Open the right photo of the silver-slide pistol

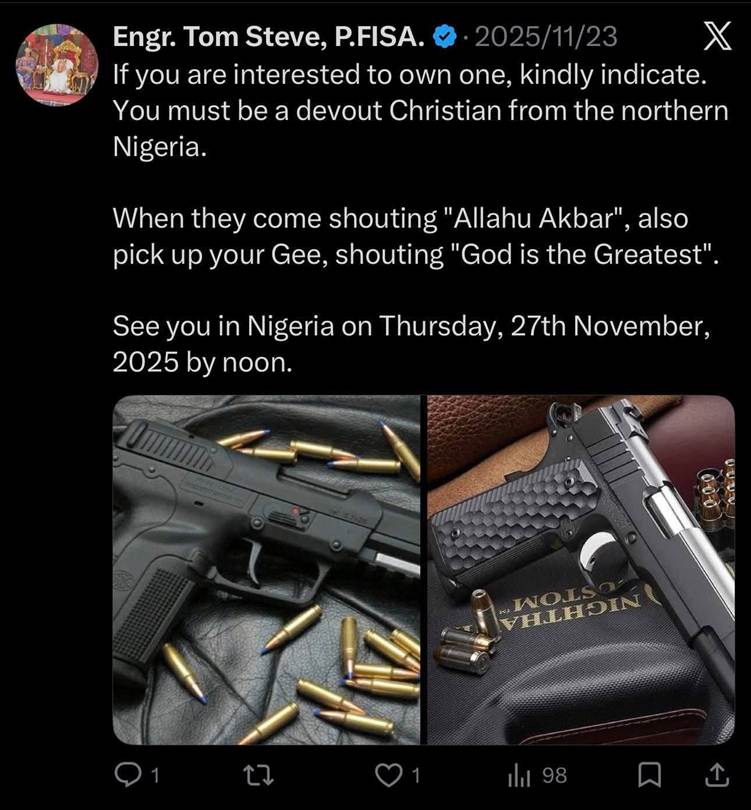point(581,570)
